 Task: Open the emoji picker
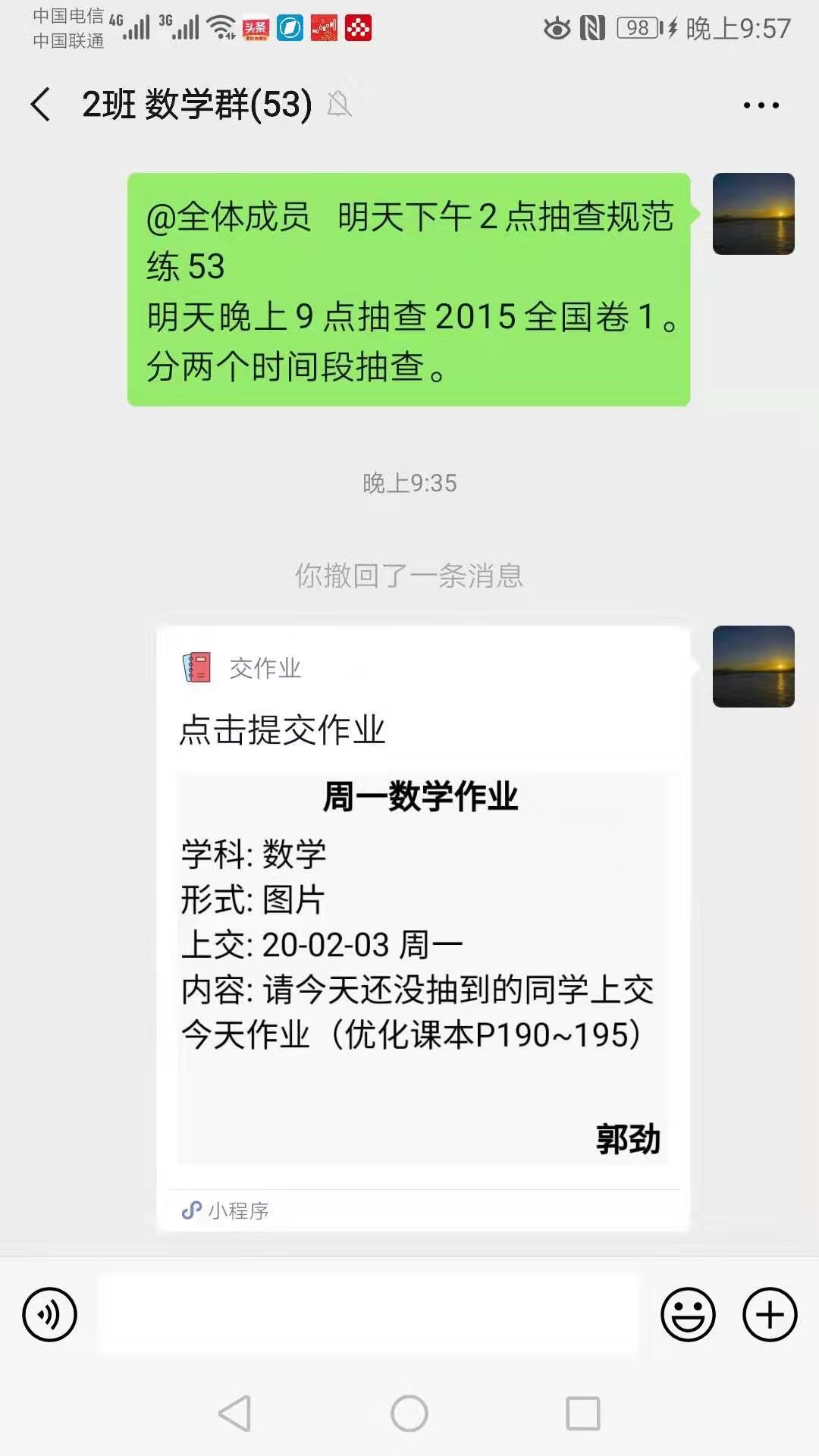pos(688,1314)
